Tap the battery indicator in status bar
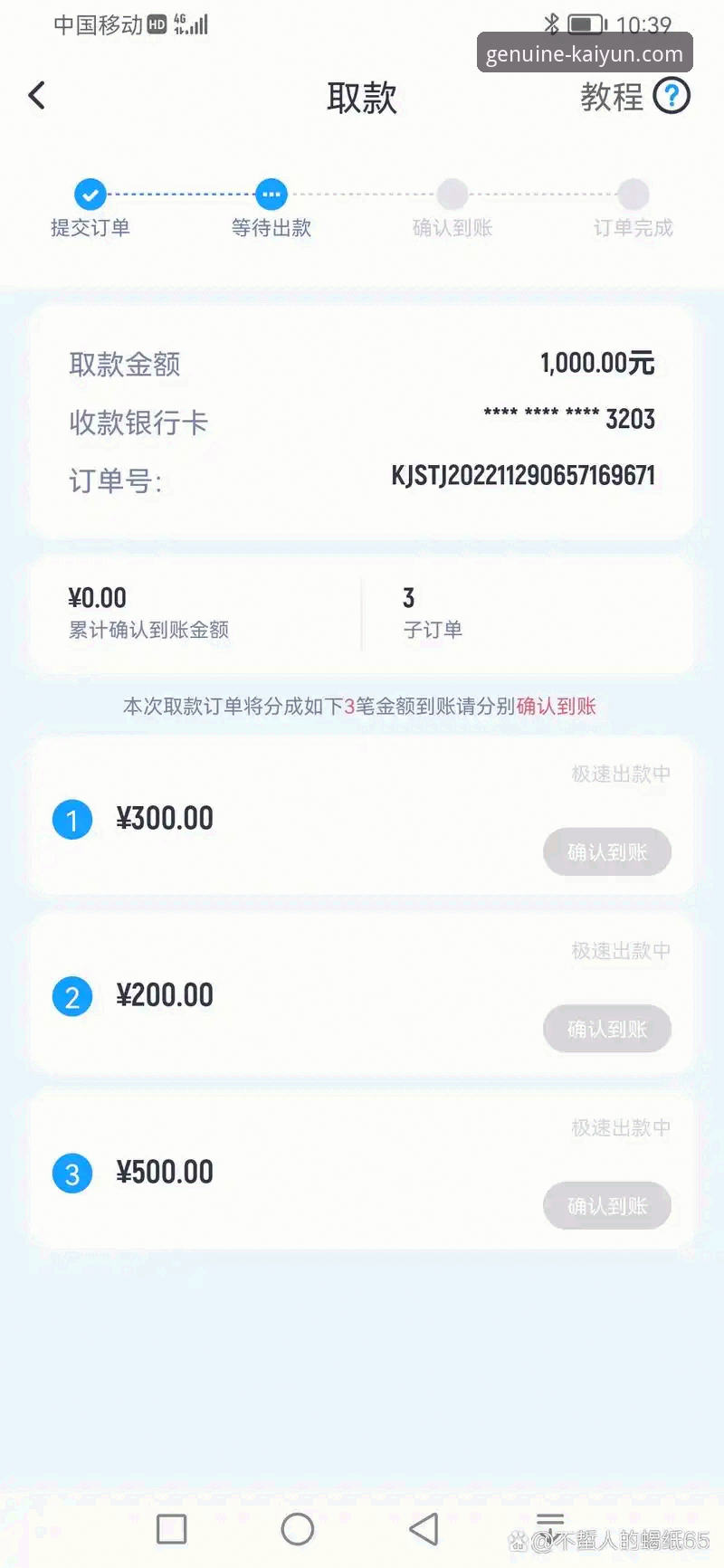The width and height of the screenshot is (724, 1568). coord(589,24)
